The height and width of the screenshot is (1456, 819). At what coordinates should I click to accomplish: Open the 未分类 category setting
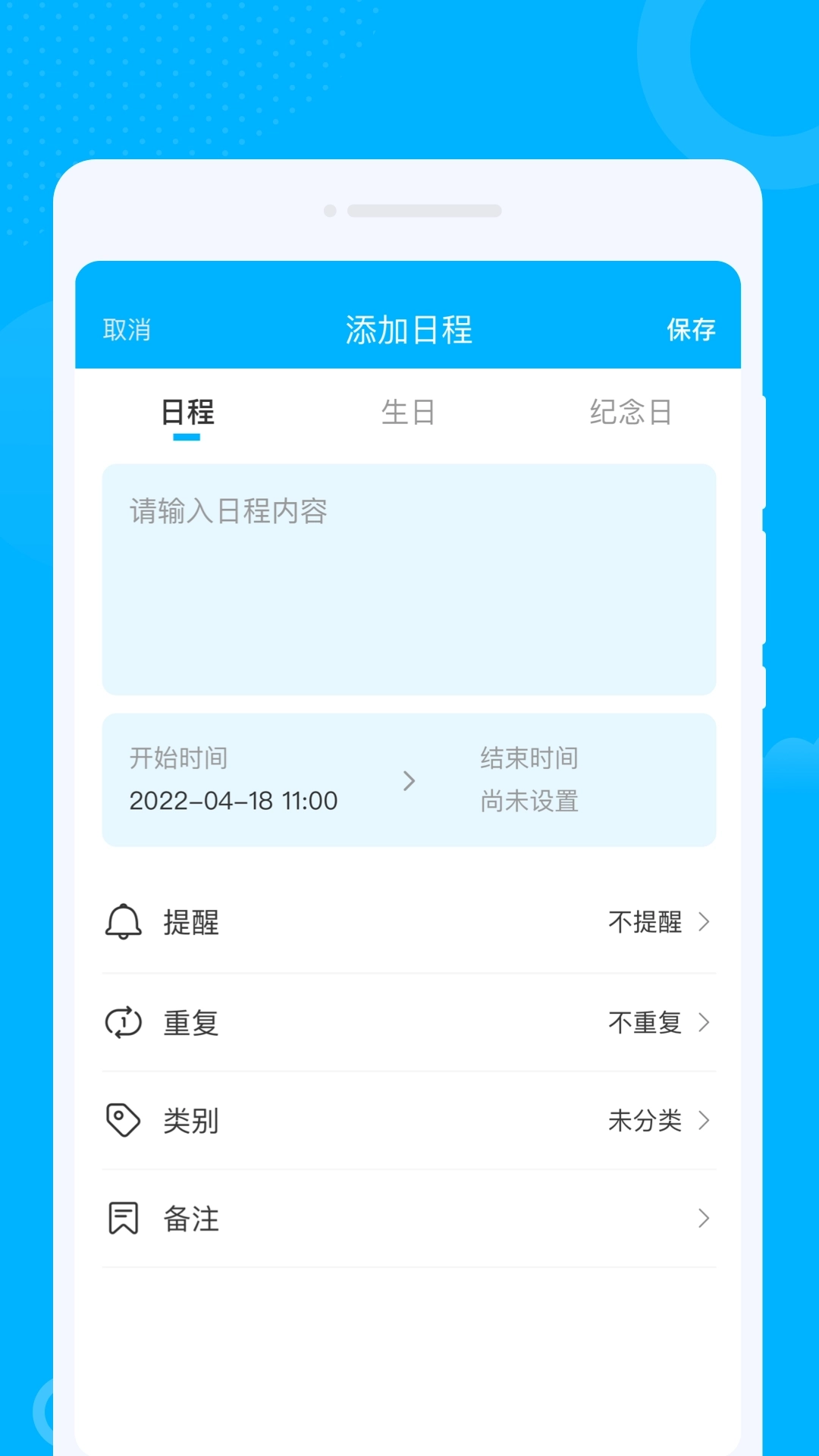[x=642, y=1121]
